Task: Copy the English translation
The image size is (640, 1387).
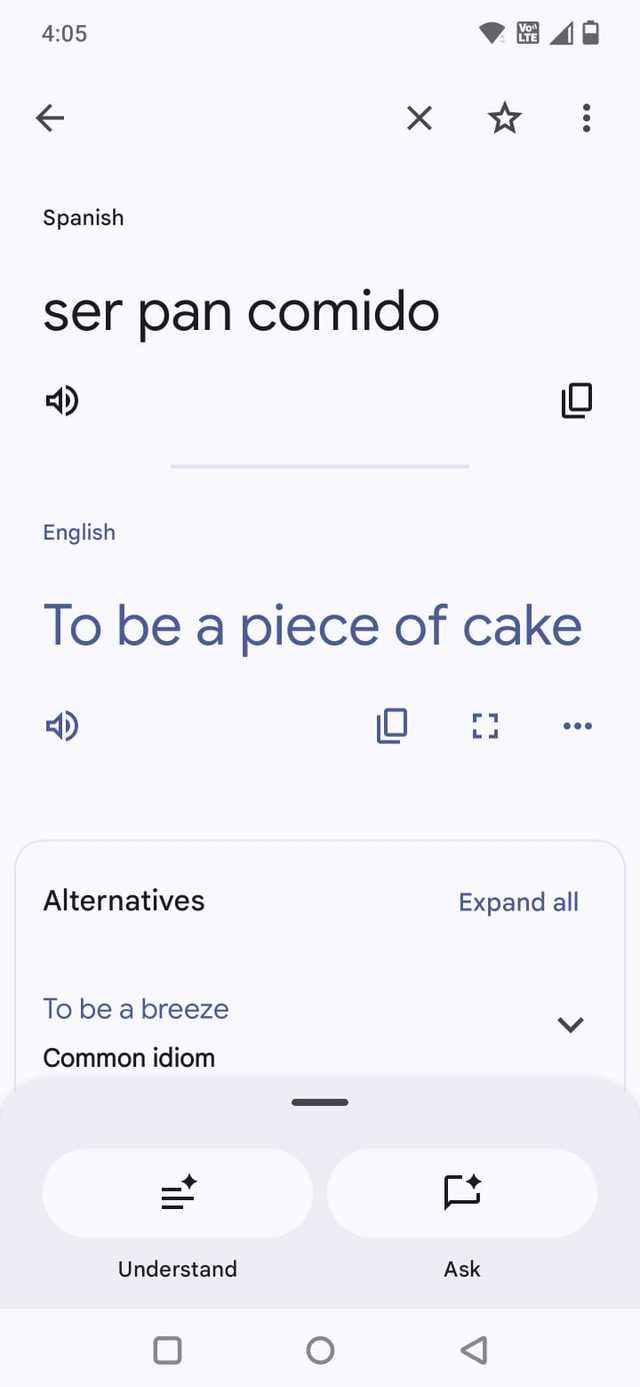Action: tap(392, 726)
